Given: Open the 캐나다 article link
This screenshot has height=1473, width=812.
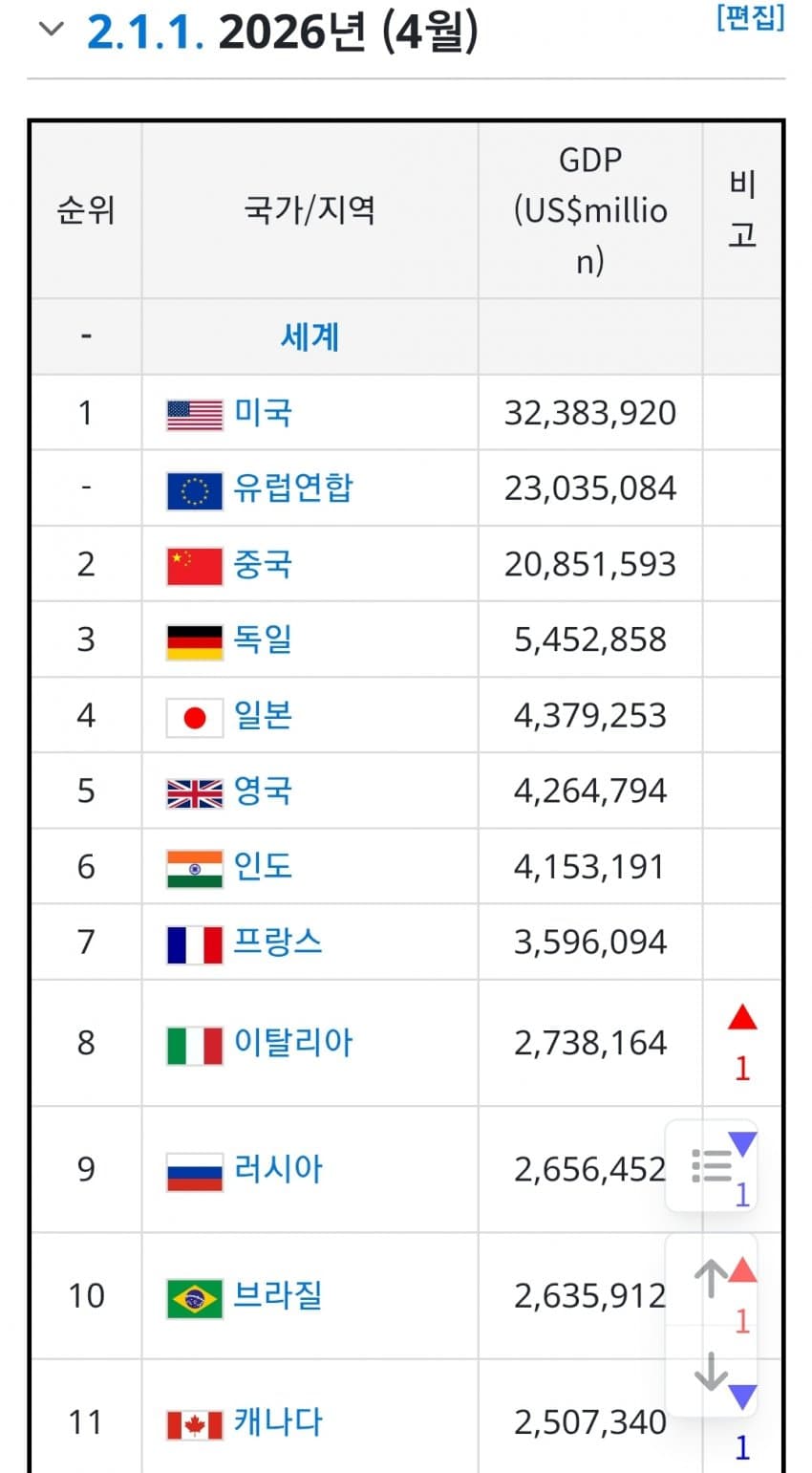Looking at the screenshot, I should (278, 1422).
